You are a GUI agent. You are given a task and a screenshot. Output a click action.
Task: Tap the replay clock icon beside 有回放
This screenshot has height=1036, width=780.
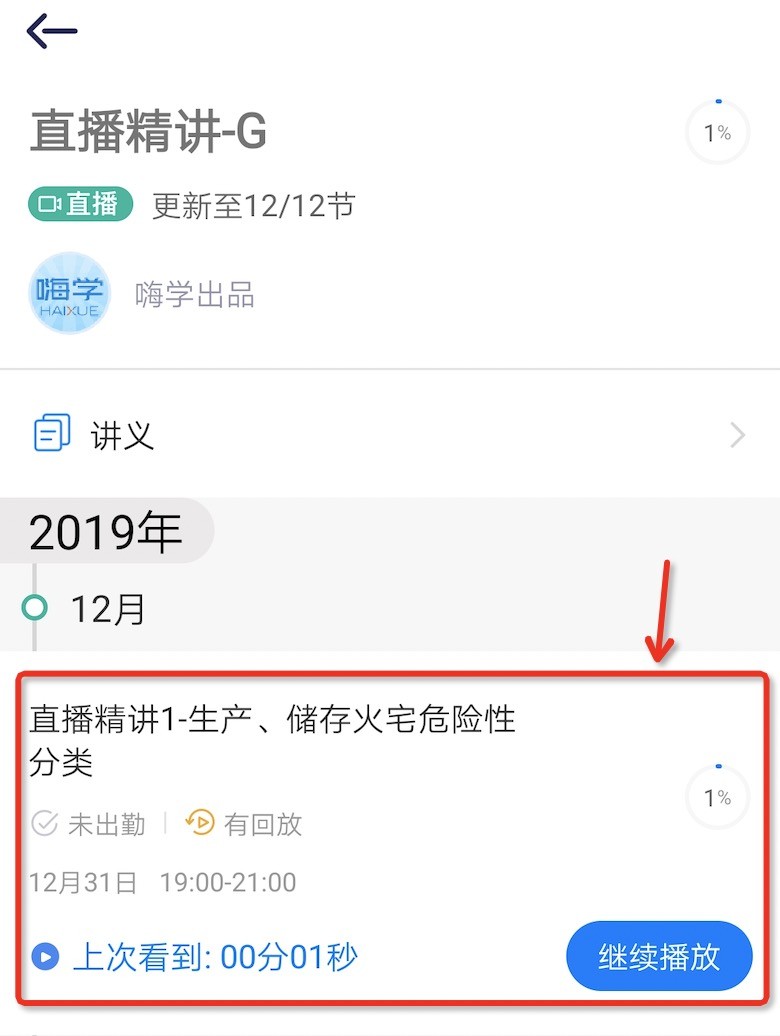coord(200,823)
